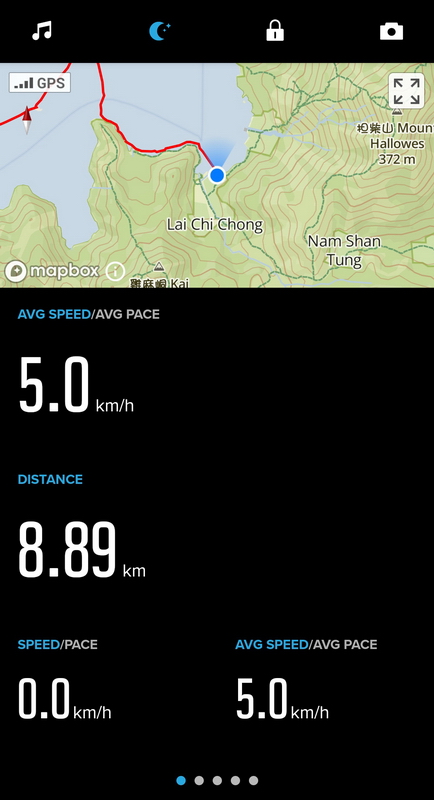Expand the map to fullscreen
The image size is (434, 800).
[406, 91]
